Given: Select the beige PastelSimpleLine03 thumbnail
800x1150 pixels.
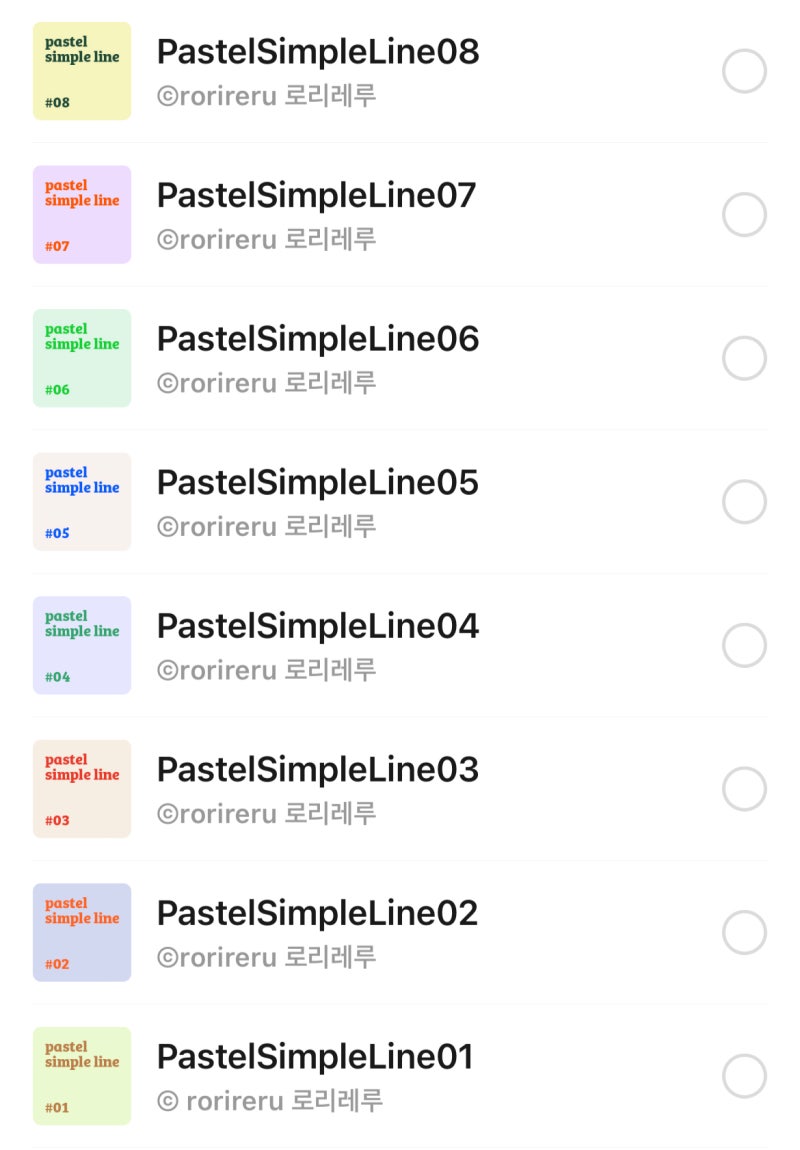Looking at the screenshot, I should pyautogui.click(x=82, y=788).
